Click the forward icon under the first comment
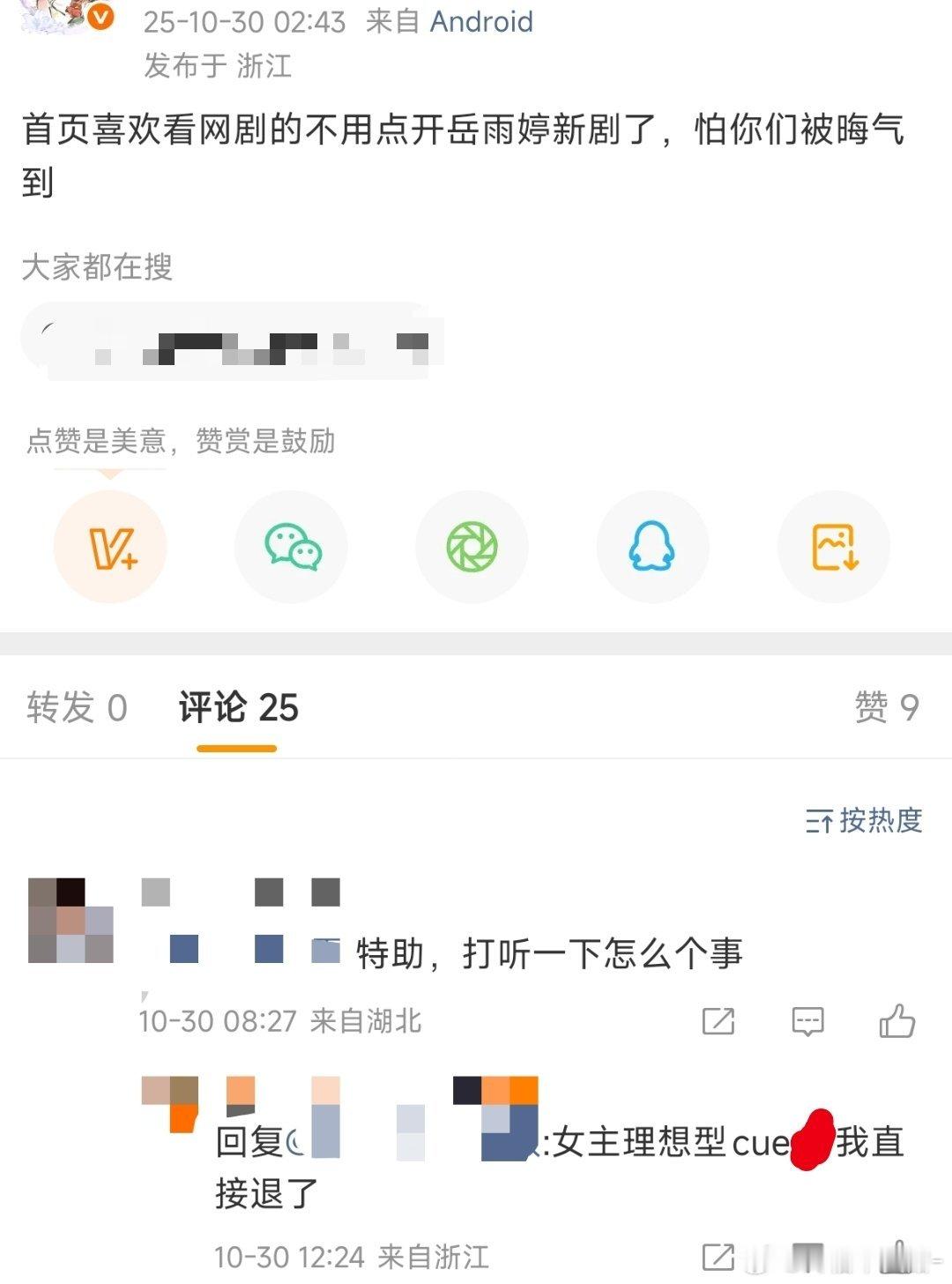Screen dimensions: 952x1284 click(x=718, y=1021)
